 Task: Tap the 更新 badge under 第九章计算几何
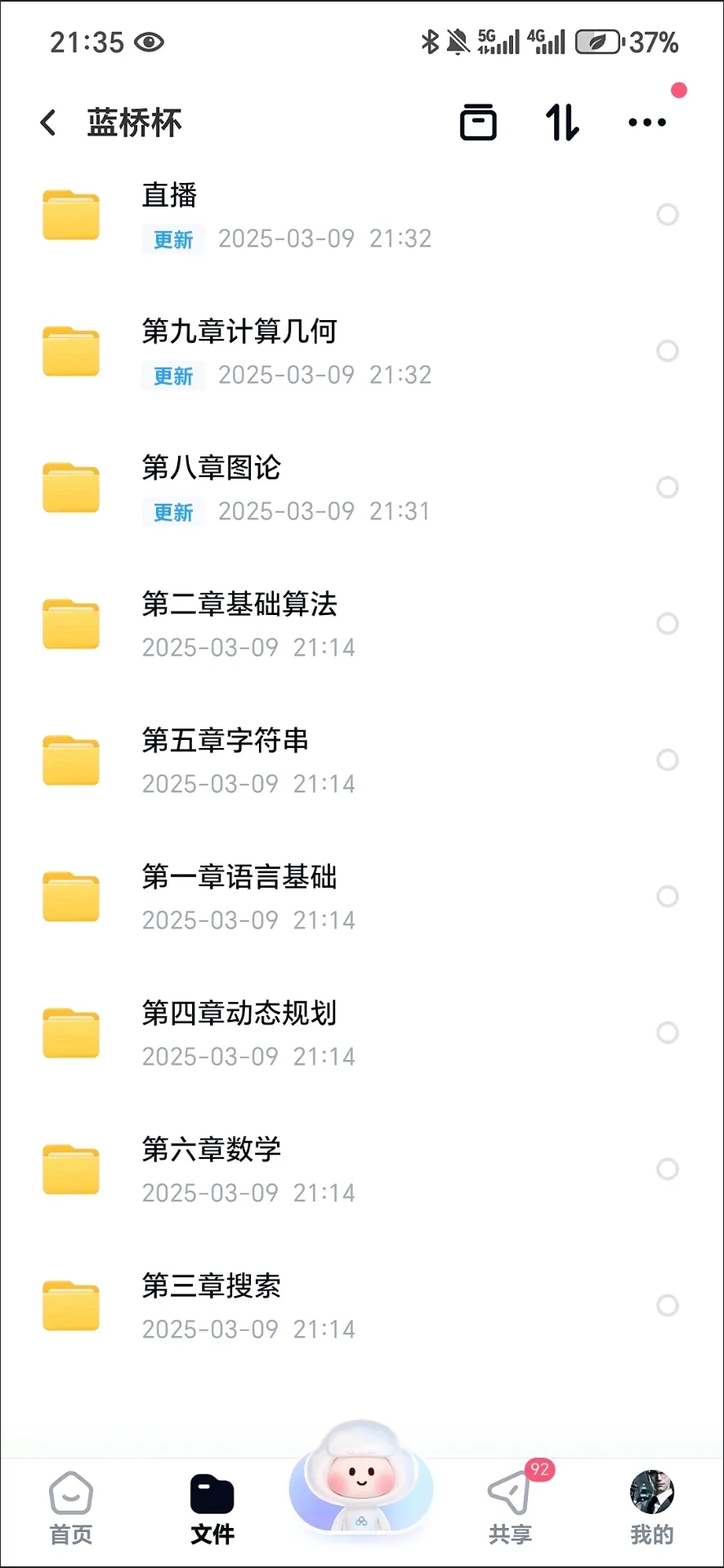[172, 376]
